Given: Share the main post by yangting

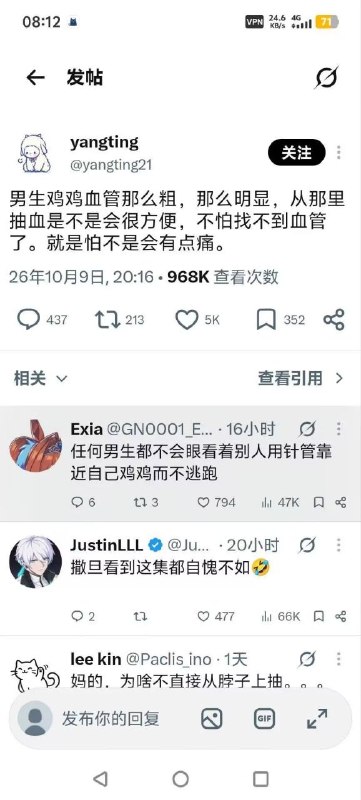Looking at the screenshot, I should pos(334,320).
